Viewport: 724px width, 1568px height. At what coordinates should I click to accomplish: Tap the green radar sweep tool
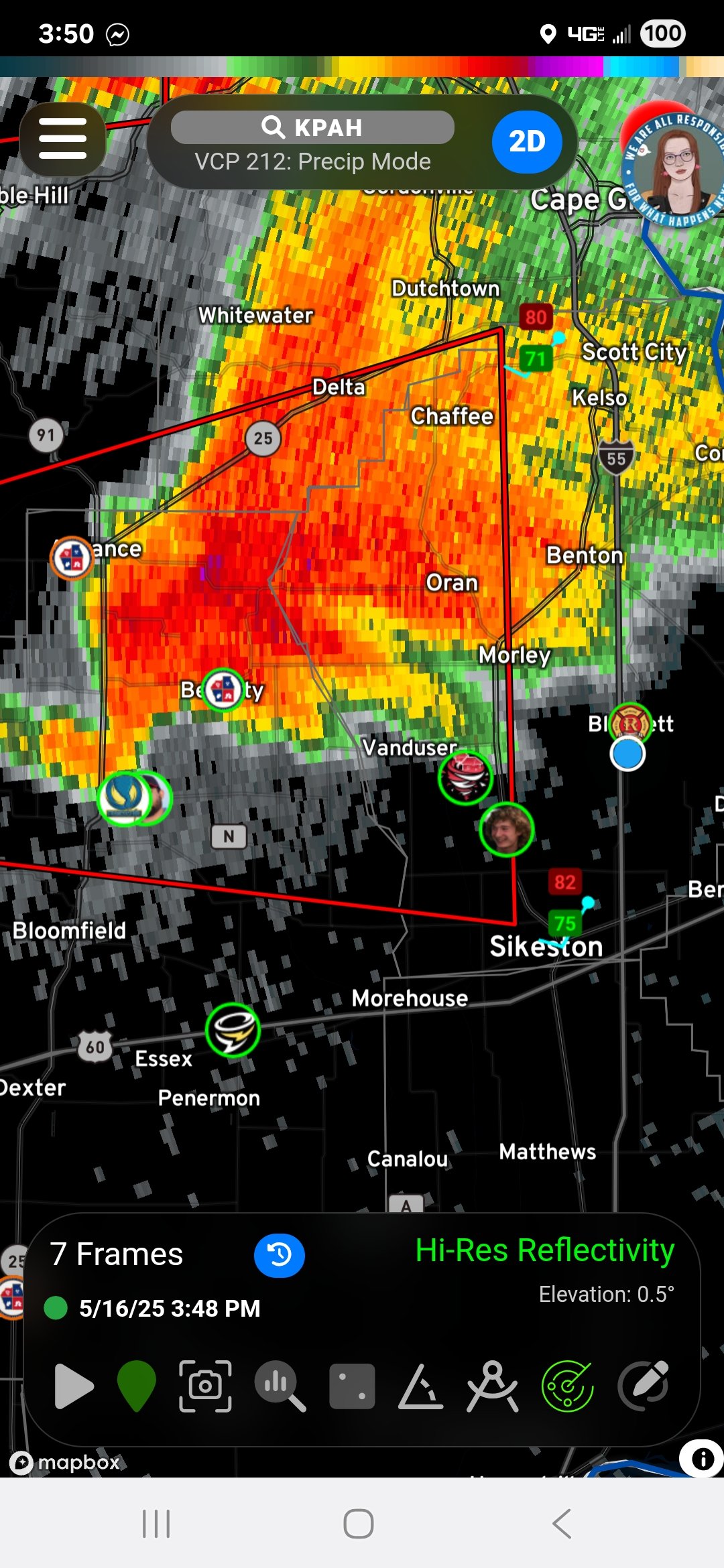pos(567,1386)
